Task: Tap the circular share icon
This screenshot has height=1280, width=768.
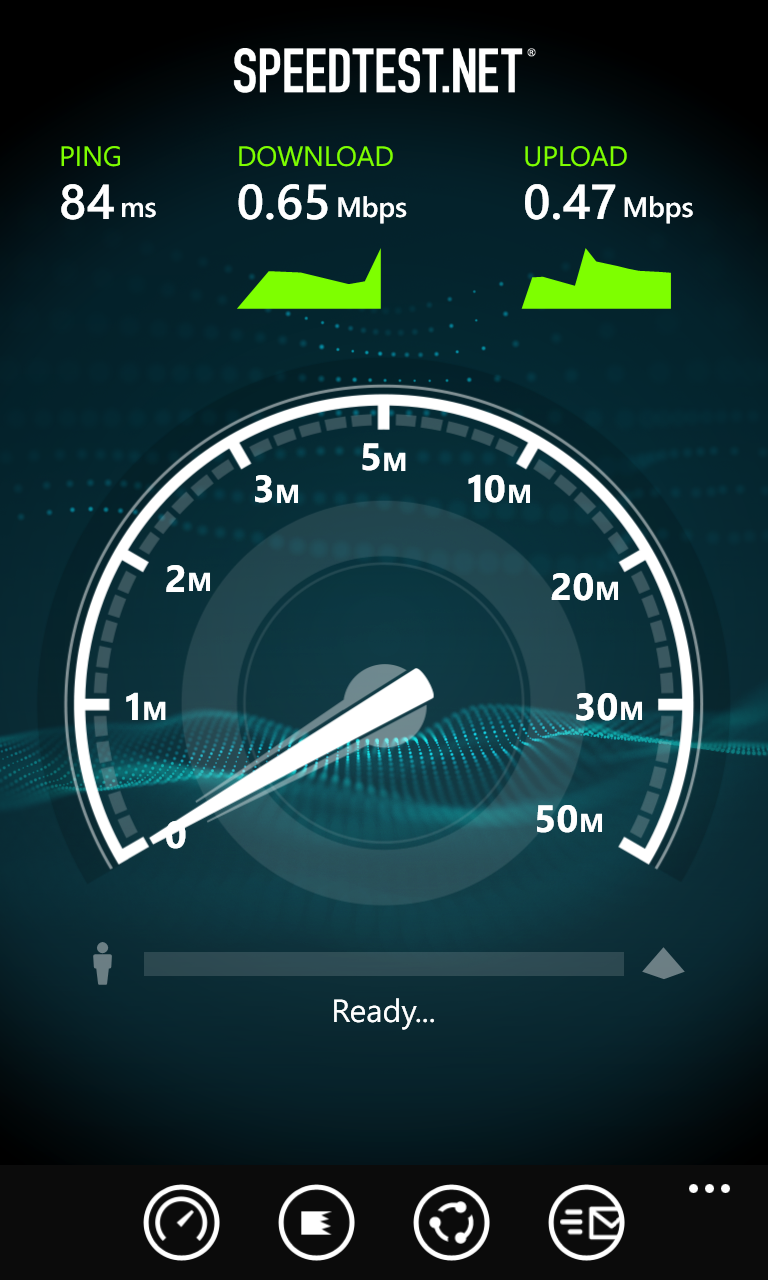Action: tap(451, 1221)
